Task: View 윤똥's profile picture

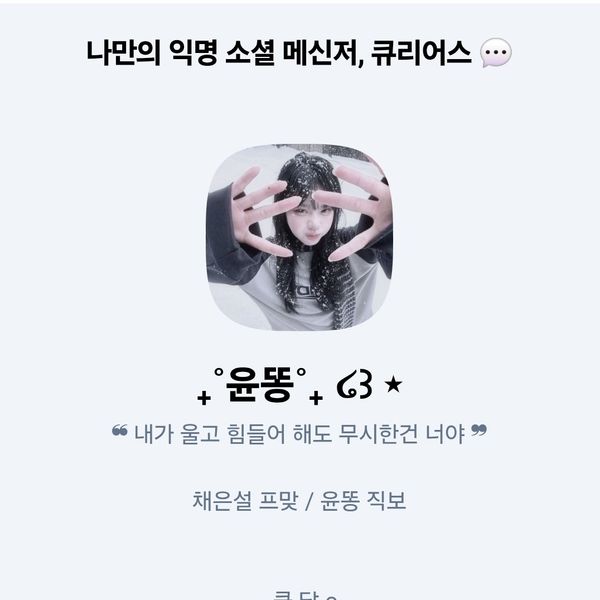Action: 299,237
